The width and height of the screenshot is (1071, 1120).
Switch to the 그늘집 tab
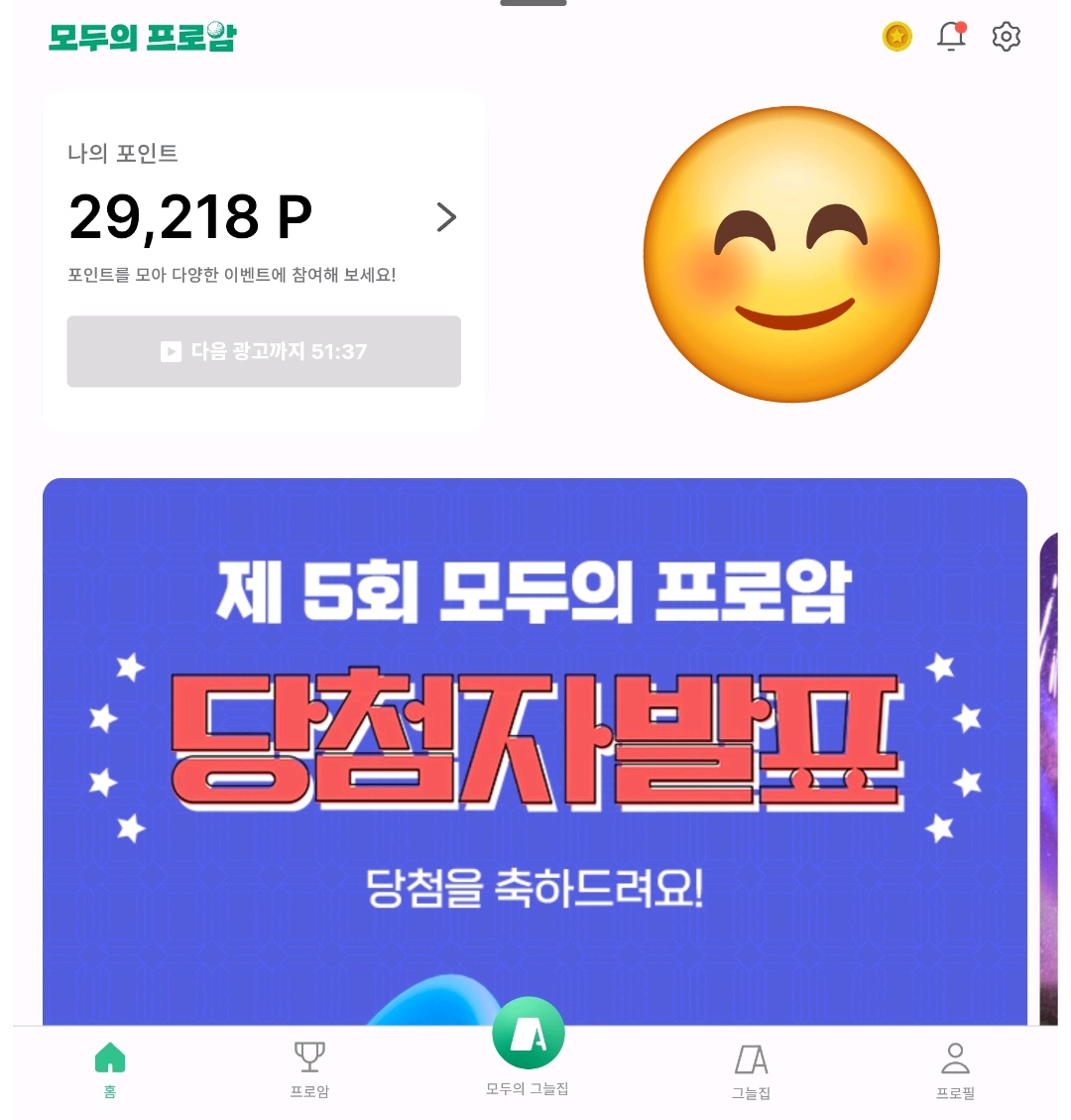(x=751, y=1069)
